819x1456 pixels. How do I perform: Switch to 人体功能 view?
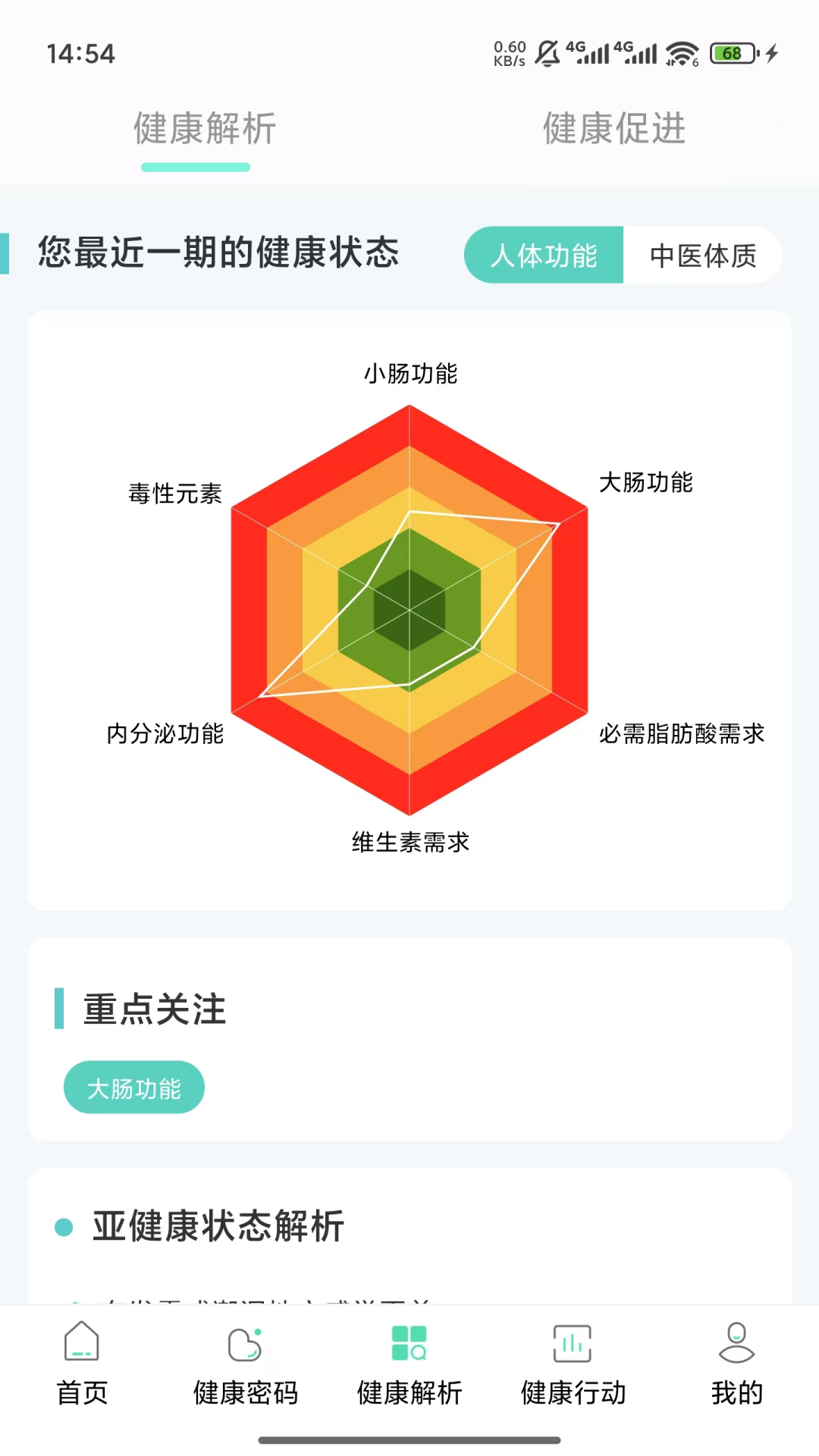[544, 256]
